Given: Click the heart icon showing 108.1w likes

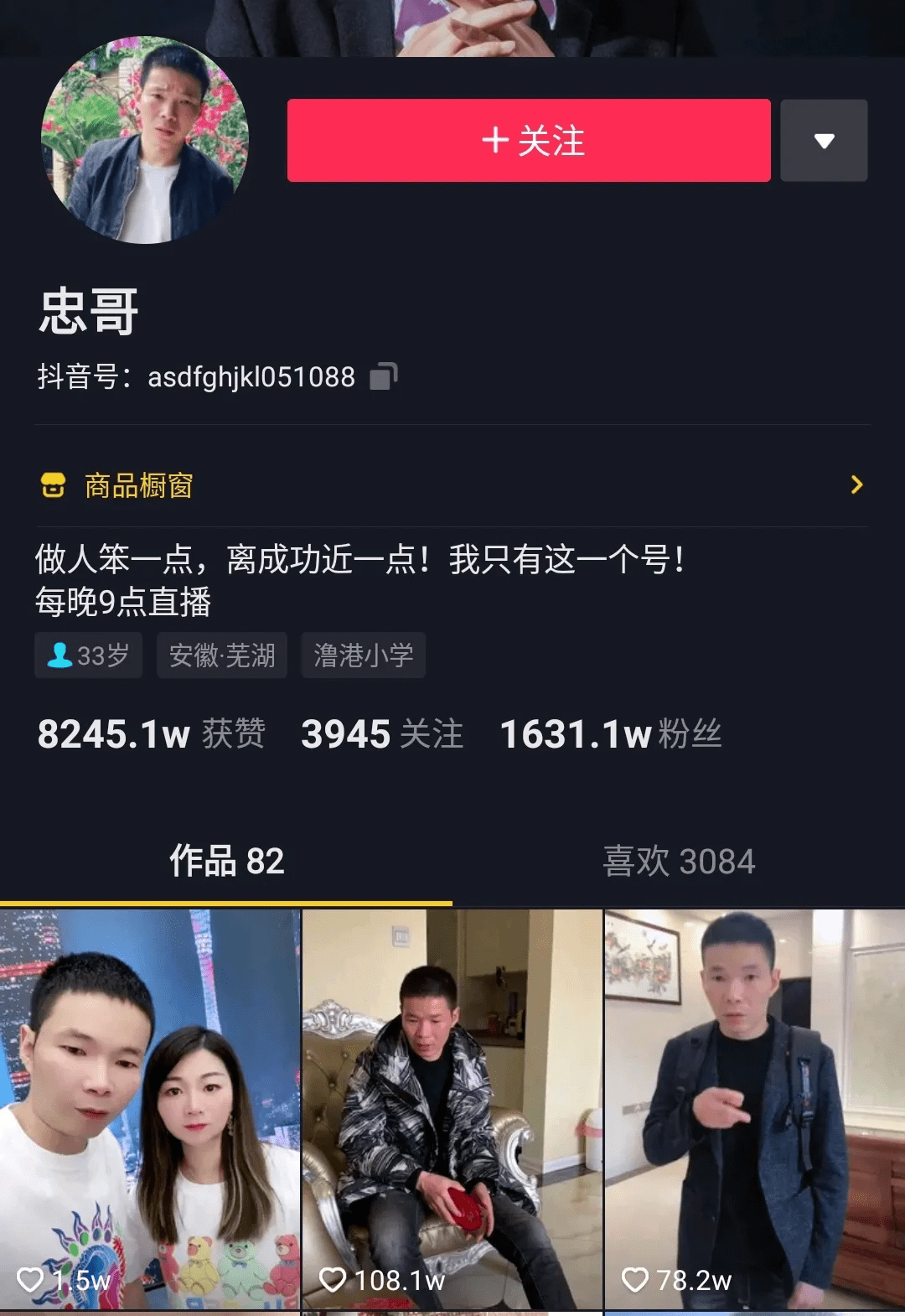Looking at the screenshot, I should pyautogui.click(x=335, y=1280).
